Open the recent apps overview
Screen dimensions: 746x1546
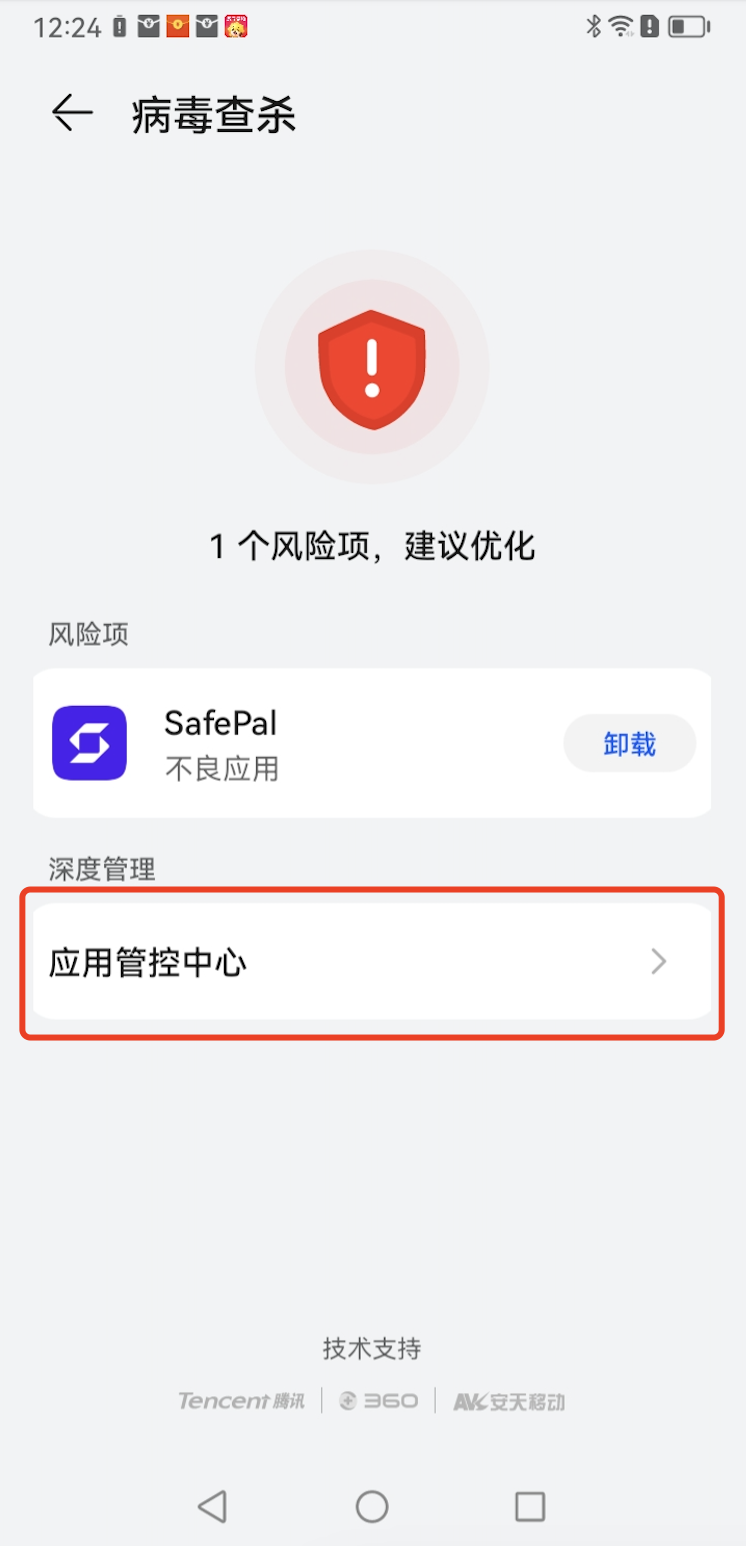point(530,1506)
